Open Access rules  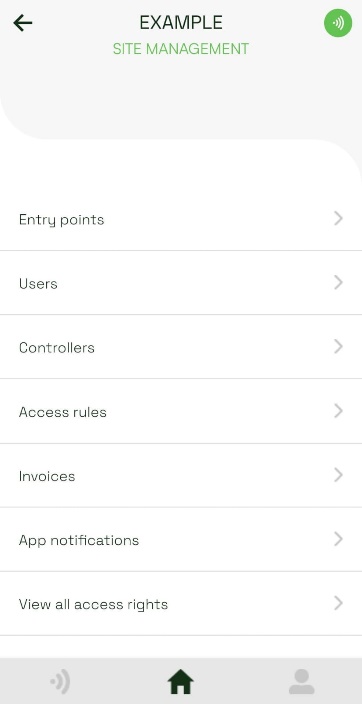click(x=181, y=411)
